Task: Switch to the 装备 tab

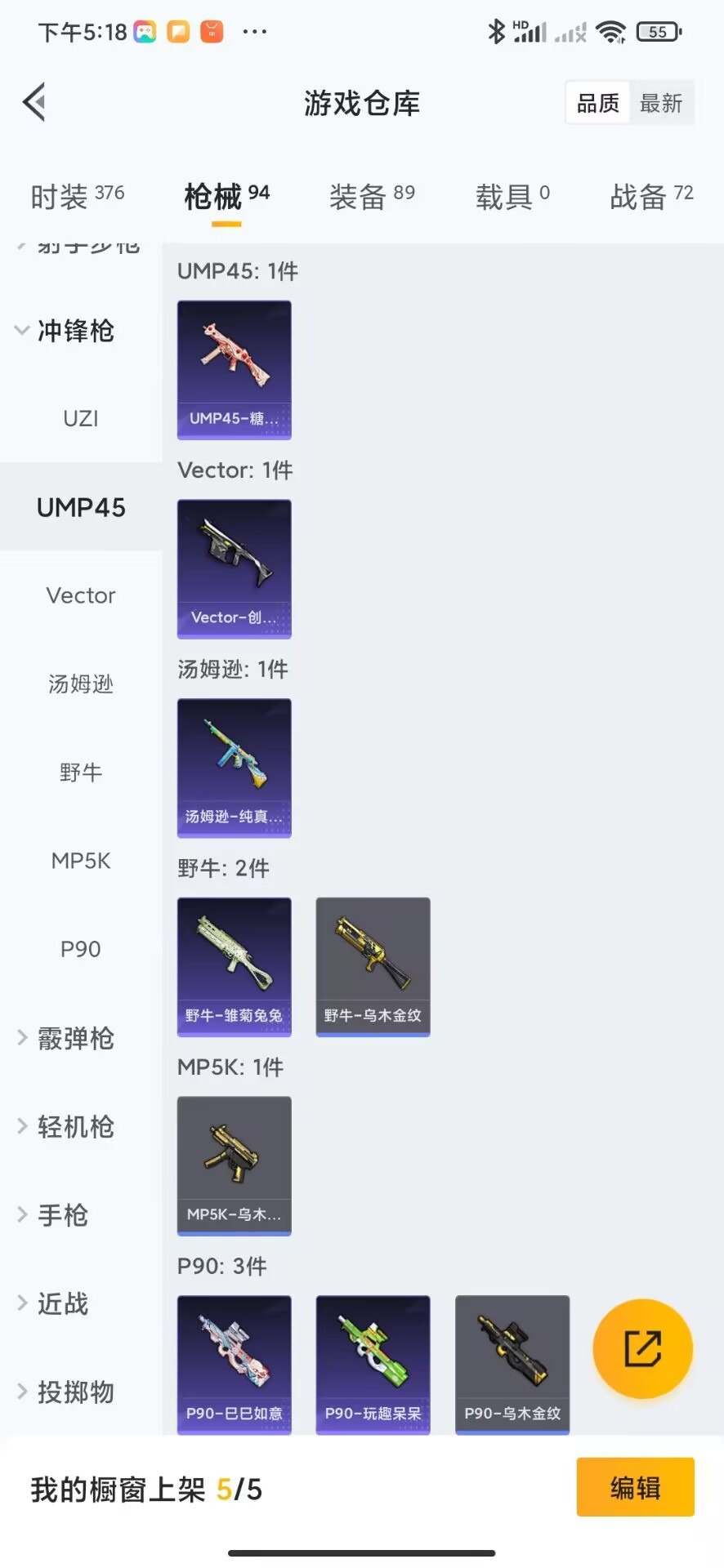Action: click(372, 196)
